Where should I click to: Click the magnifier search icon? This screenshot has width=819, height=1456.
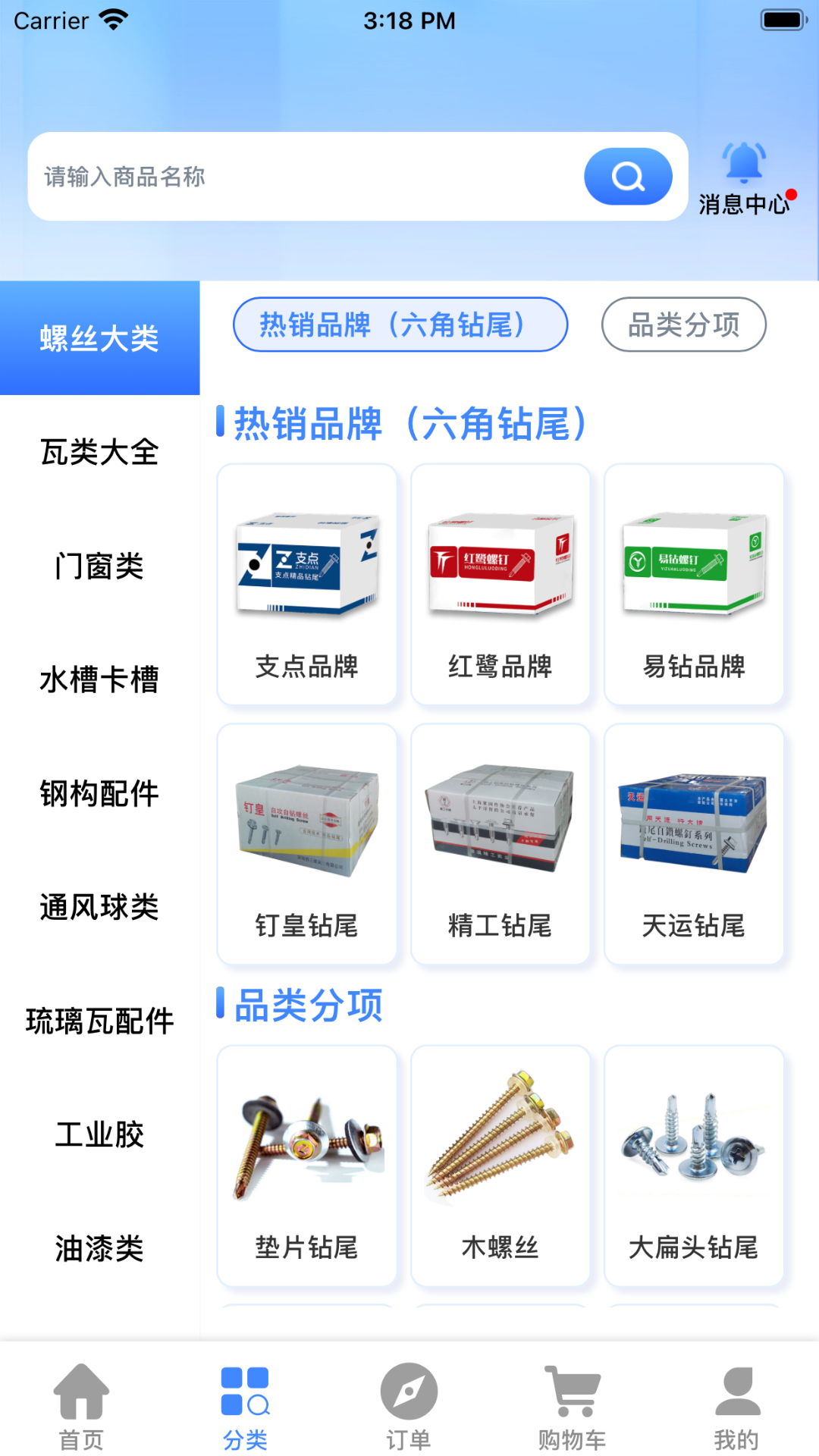tap(626, 176)
